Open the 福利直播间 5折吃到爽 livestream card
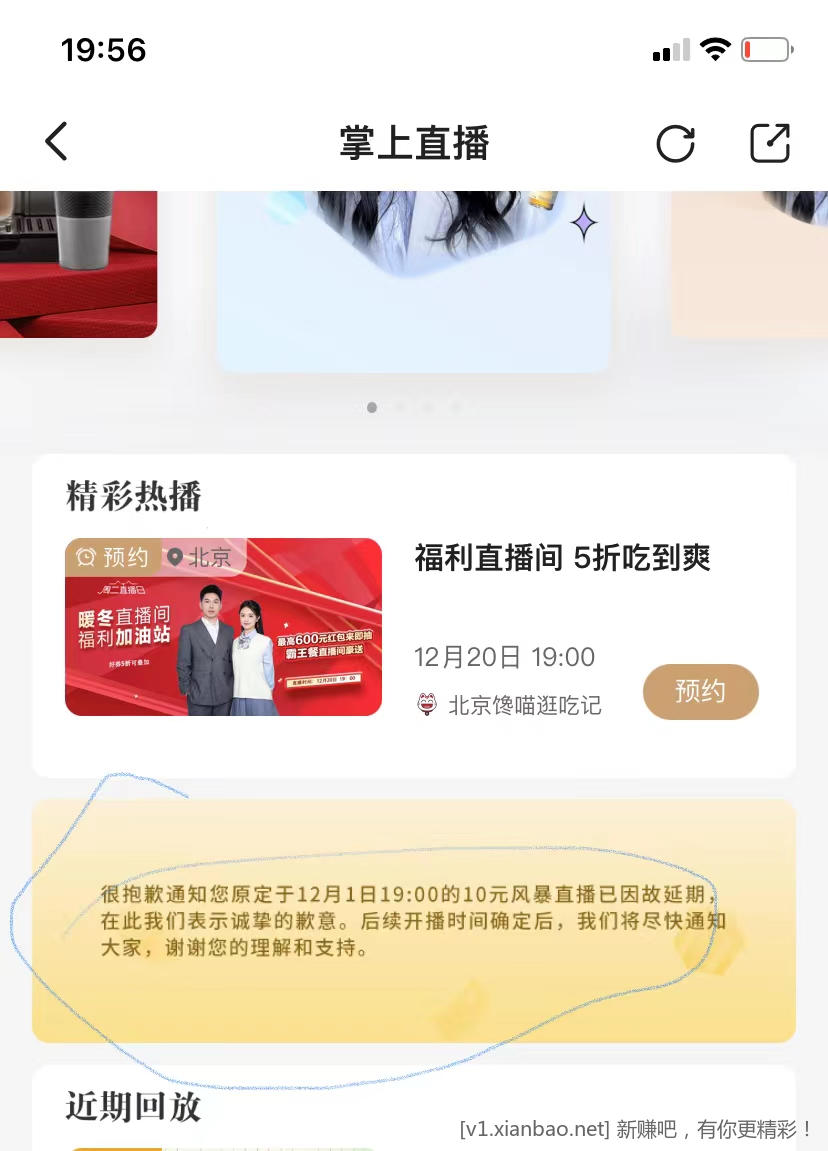 562,558
